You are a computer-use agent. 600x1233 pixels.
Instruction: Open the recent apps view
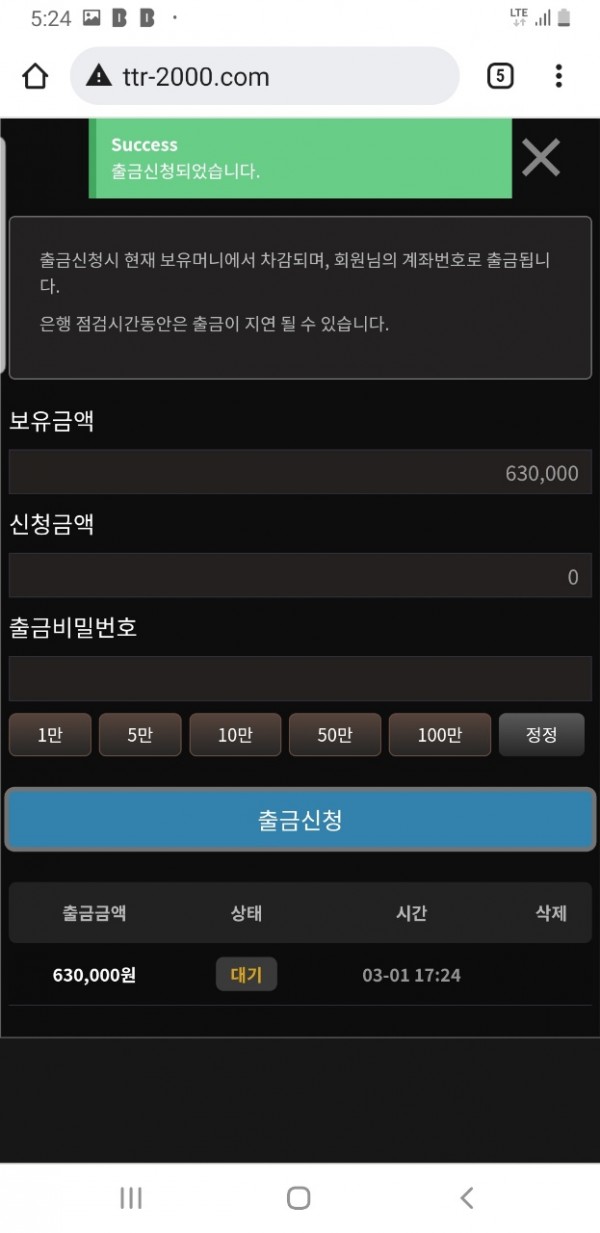131,1198
